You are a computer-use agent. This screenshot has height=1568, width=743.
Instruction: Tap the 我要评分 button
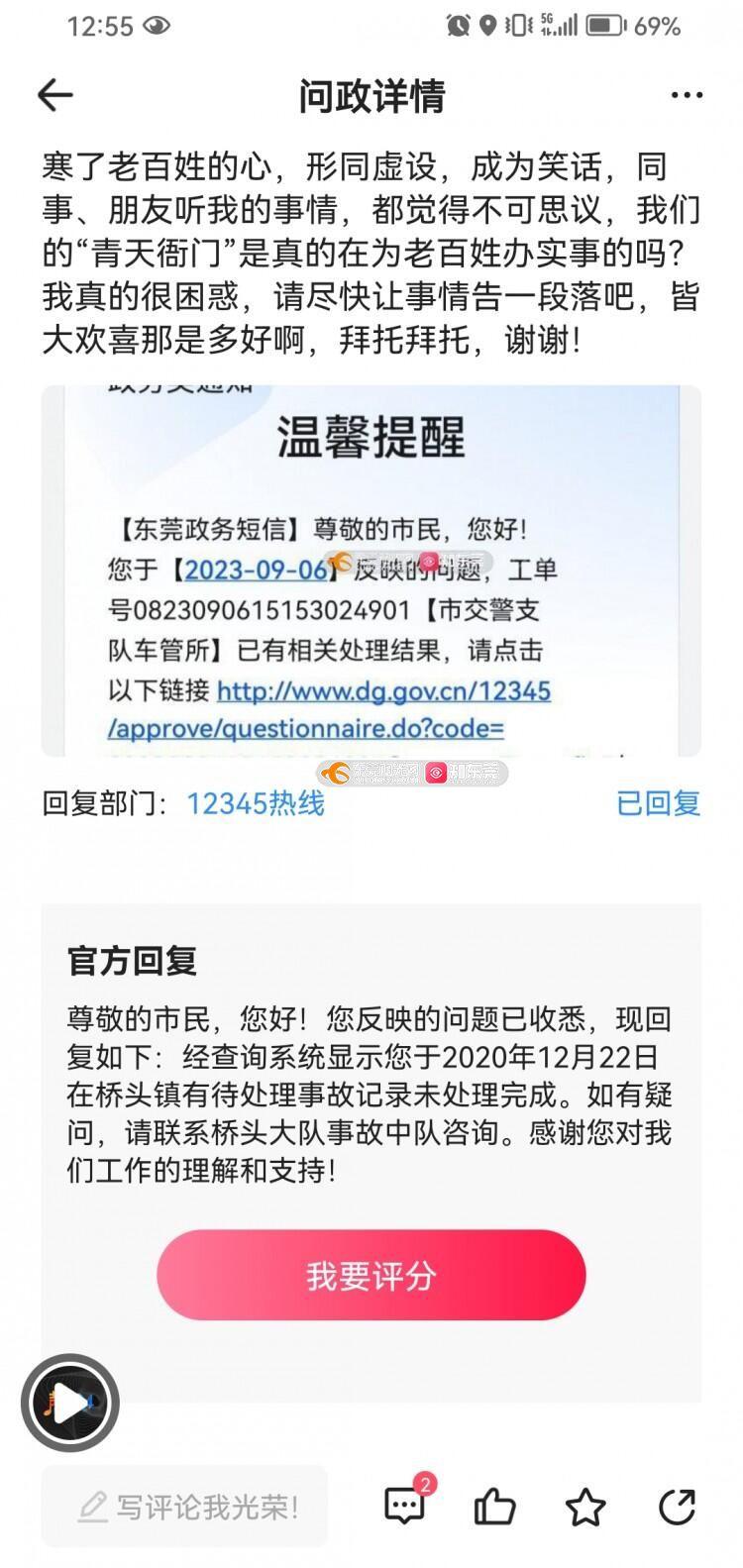371,1276
